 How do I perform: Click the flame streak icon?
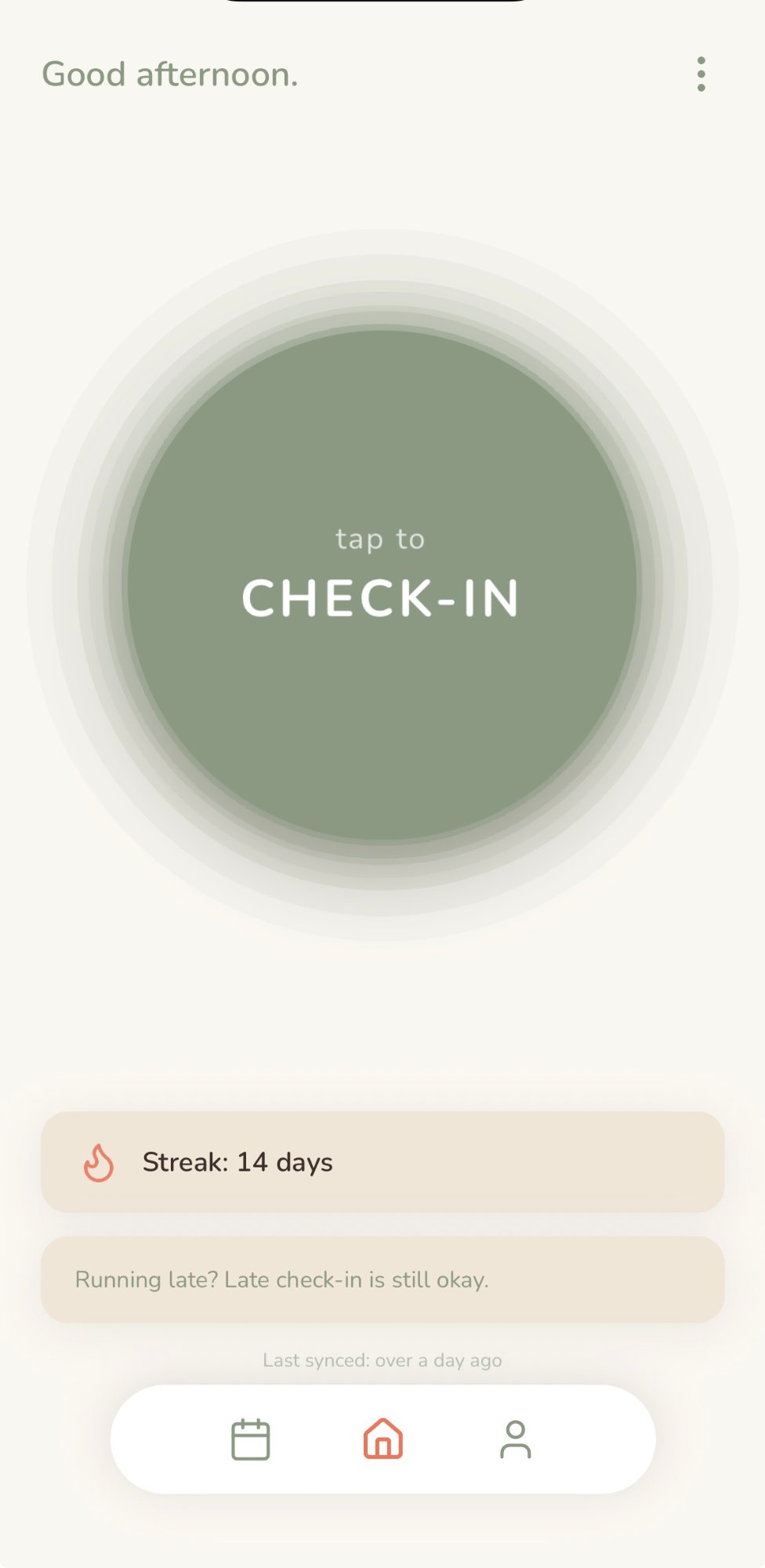pos(97,1163)
